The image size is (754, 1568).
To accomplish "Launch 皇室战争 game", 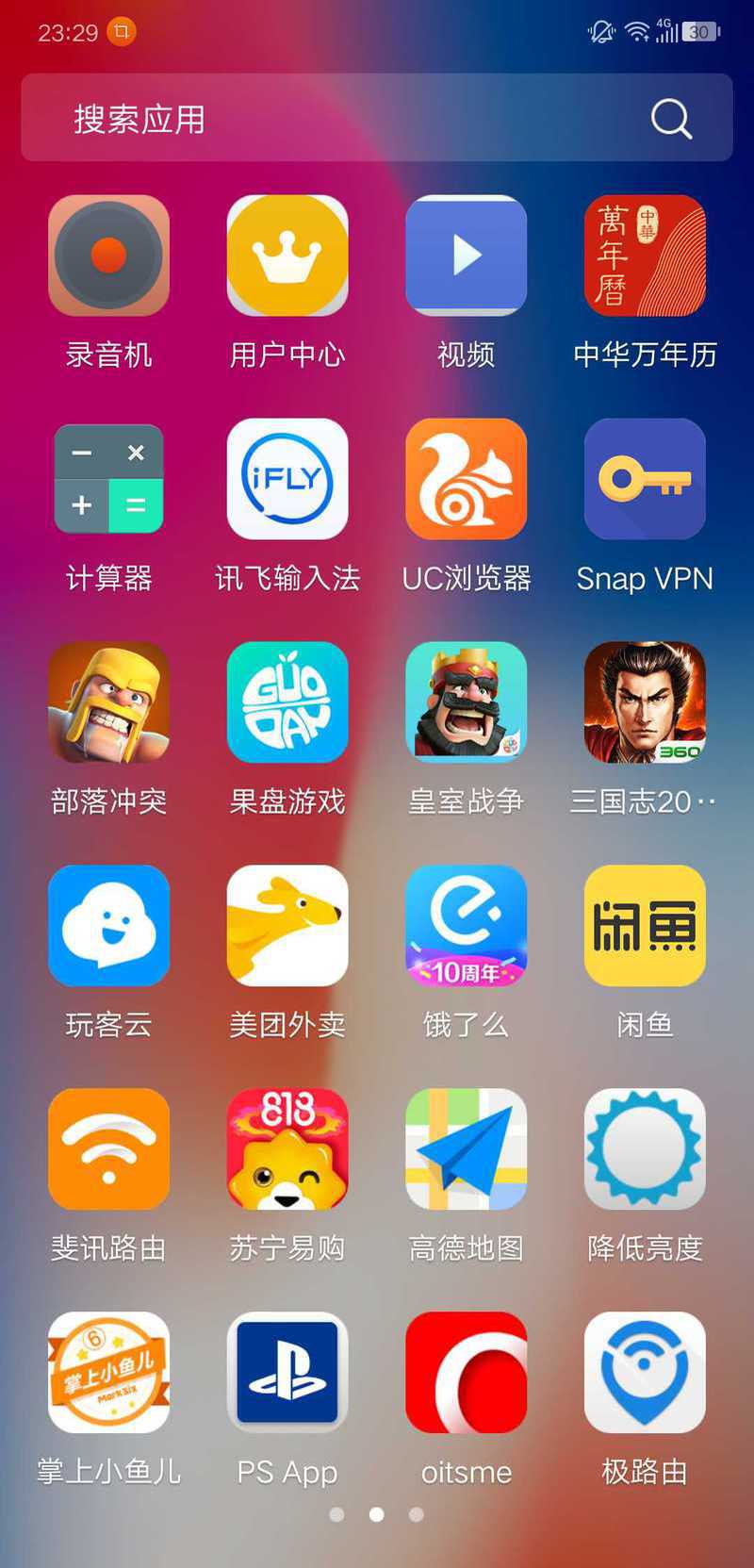I will [x=466, y=702].
